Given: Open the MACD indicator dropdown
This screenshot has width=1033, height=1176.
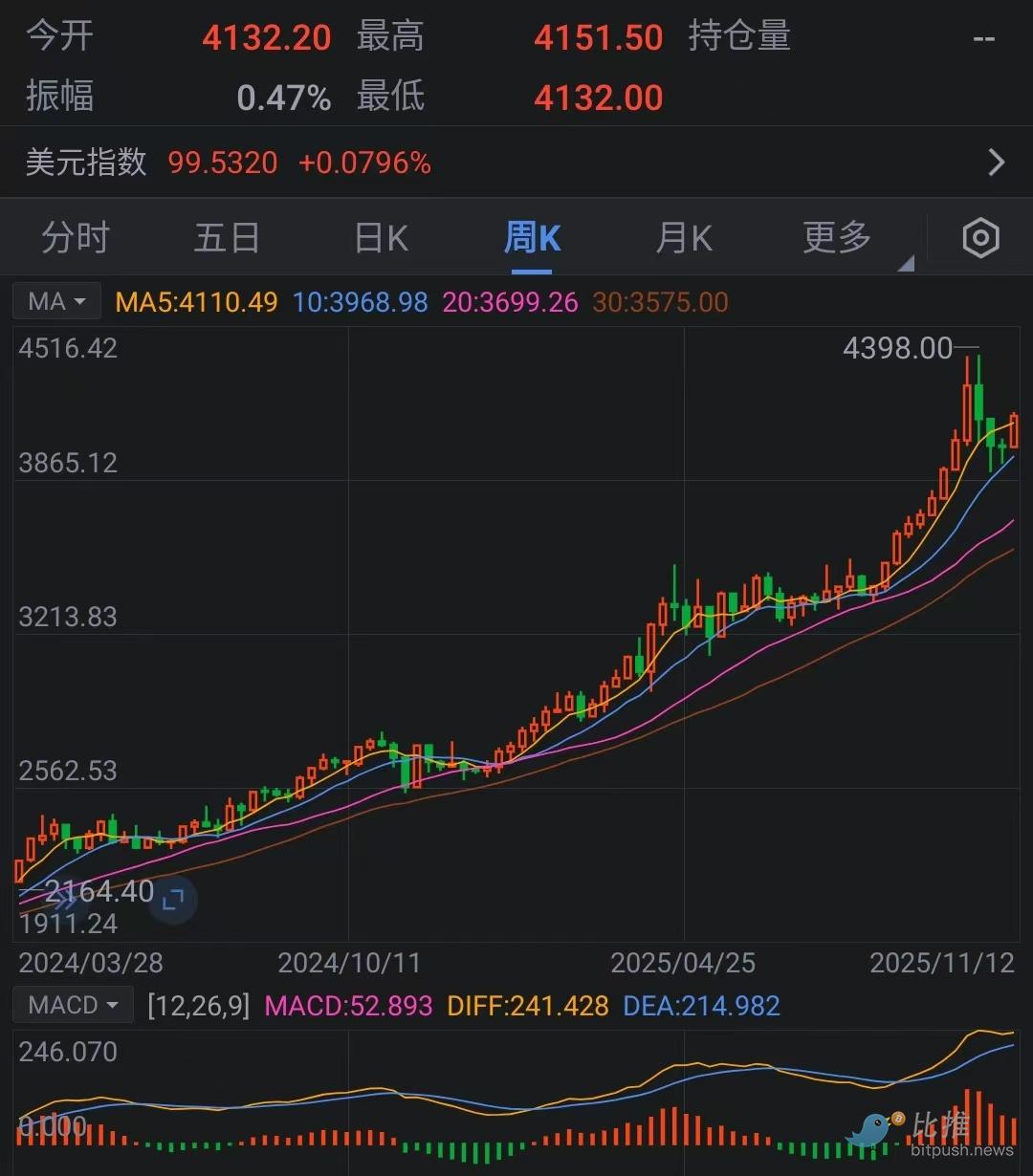Looking at the screenshot, I should tap(73, 1006).
